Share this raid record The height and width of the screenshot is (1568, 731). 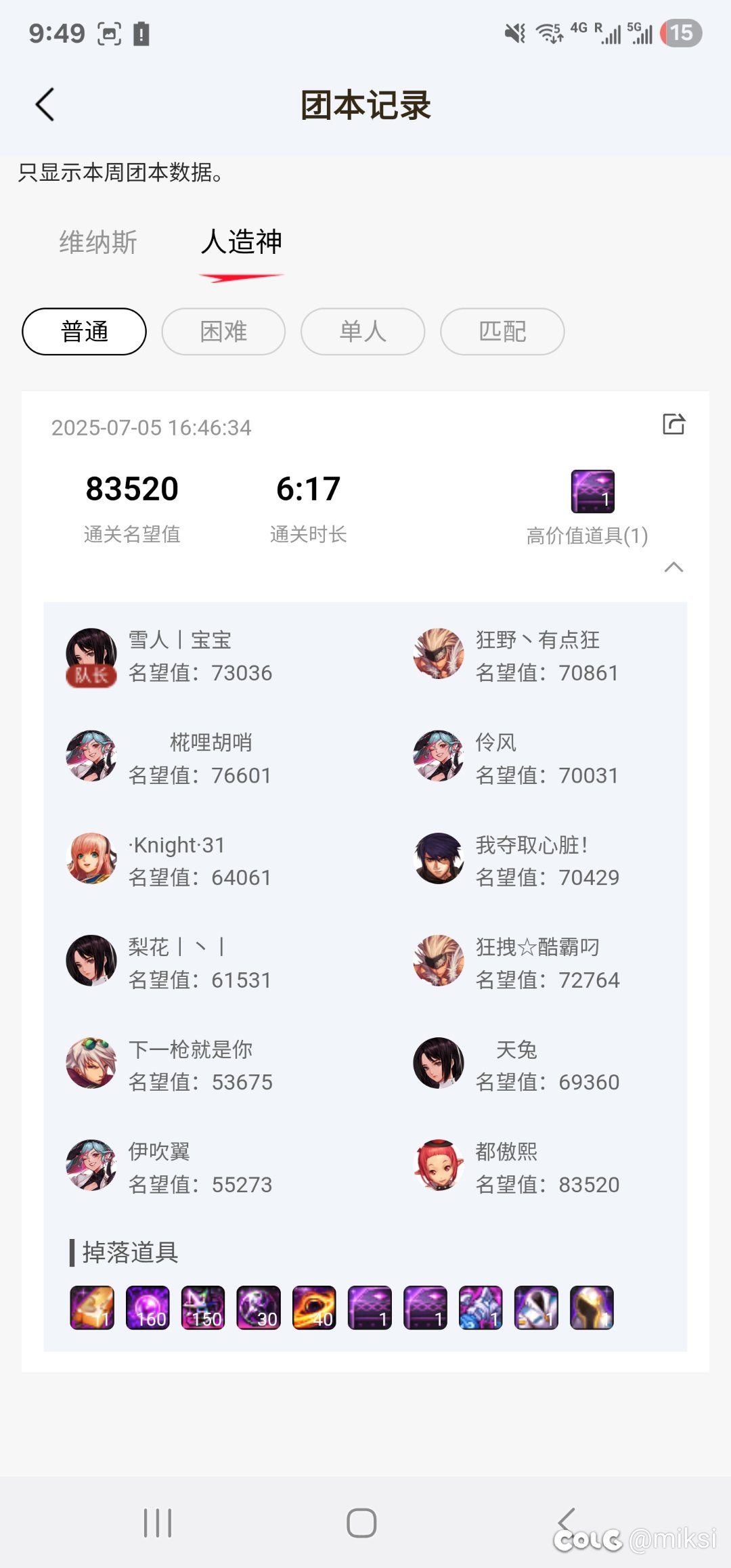click(673, 424)
